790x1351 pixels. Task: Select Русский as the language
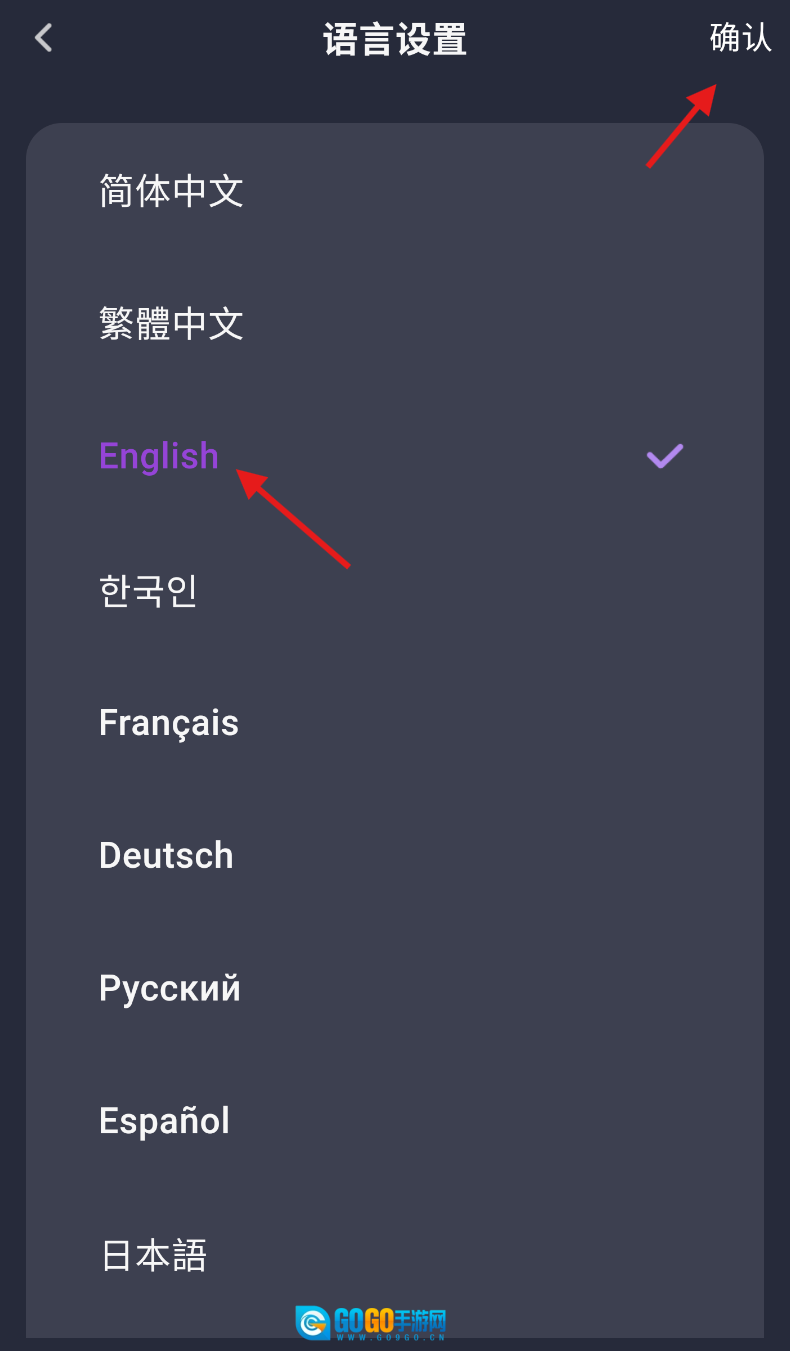coord(170,988)
